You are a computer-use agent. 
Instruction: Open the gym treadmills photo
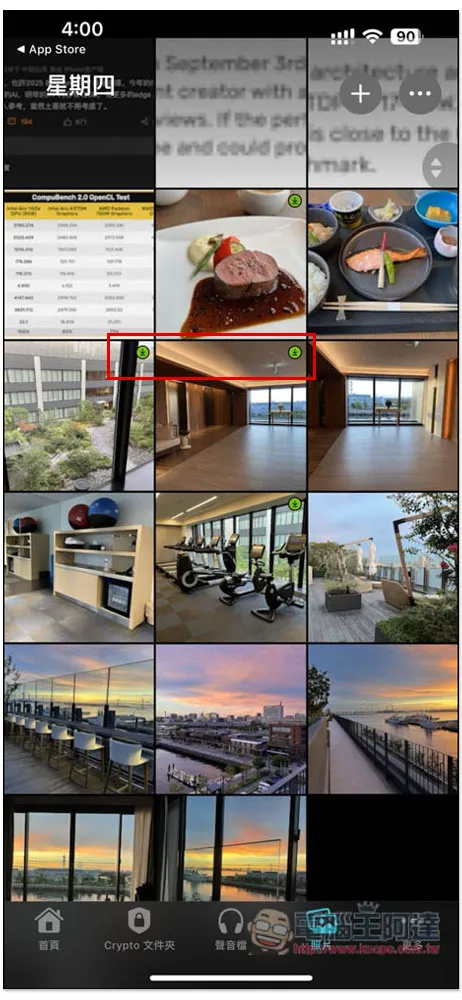tap(231, 568)
